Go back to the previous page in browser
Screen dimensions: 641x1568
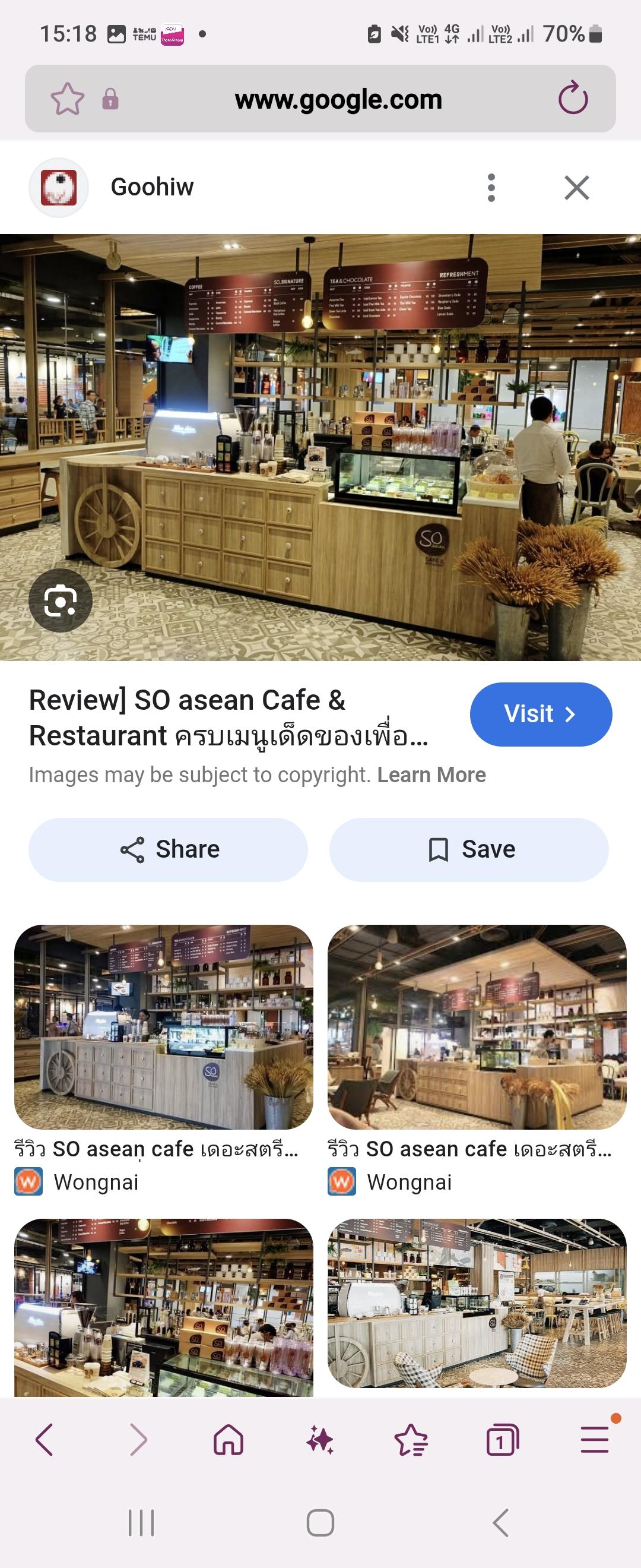(45, 1440)
